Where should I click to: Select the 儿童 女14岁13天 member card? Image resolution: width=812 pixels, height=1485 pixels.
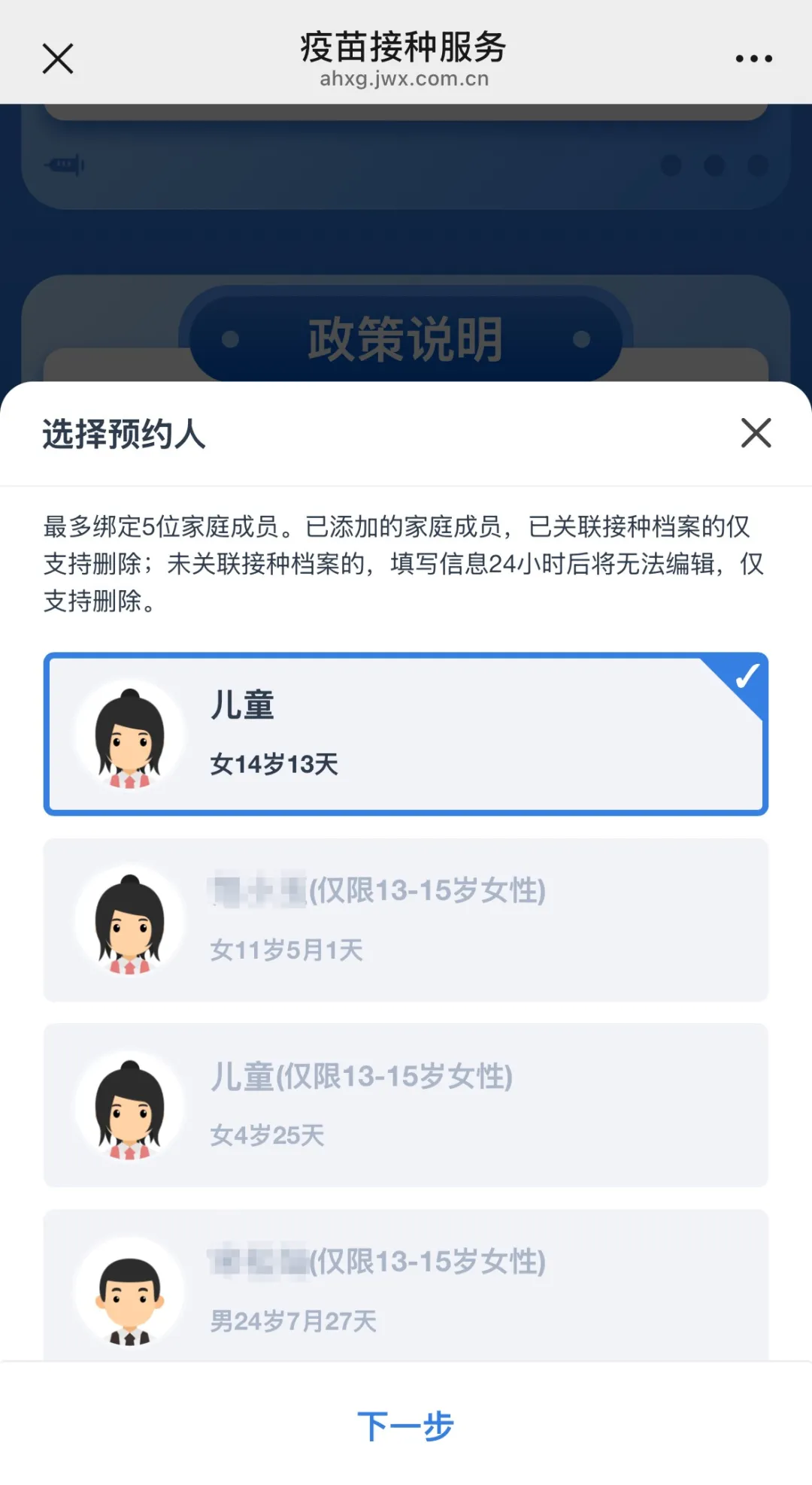pos(406,734)
